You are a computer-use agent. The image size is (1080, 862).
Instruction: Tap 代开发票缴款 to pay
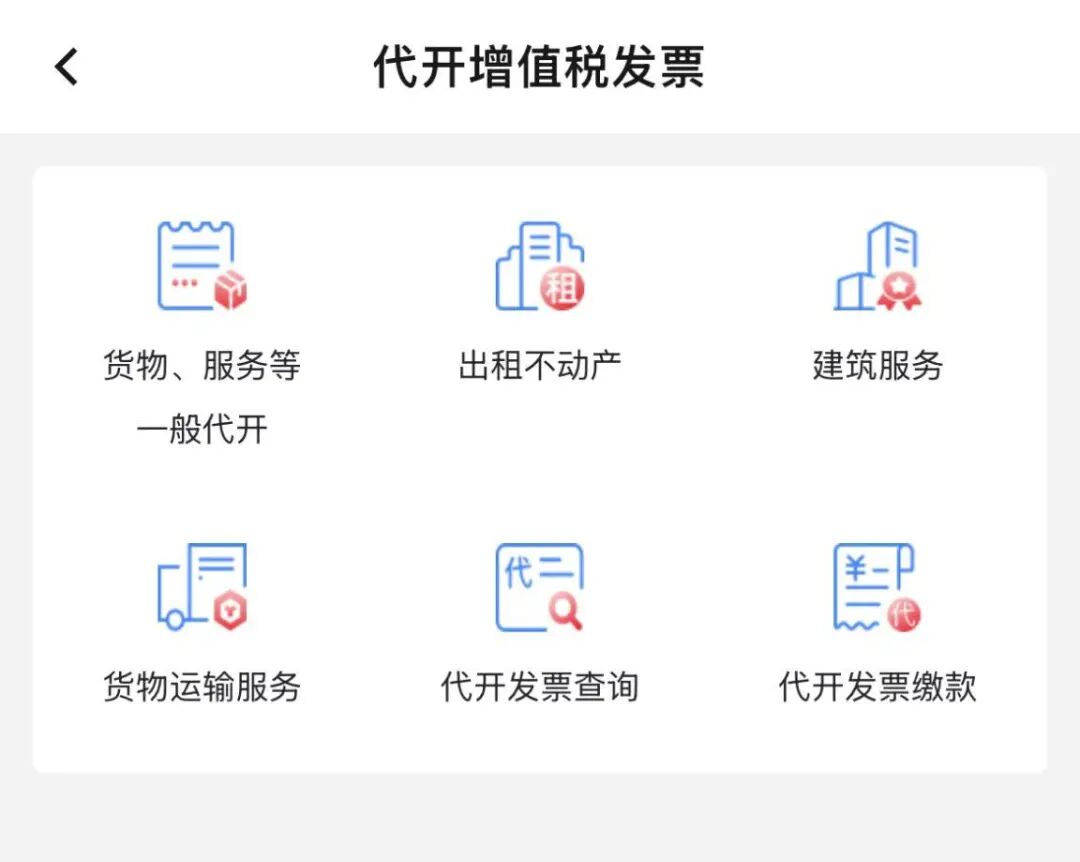click(877, 588)
